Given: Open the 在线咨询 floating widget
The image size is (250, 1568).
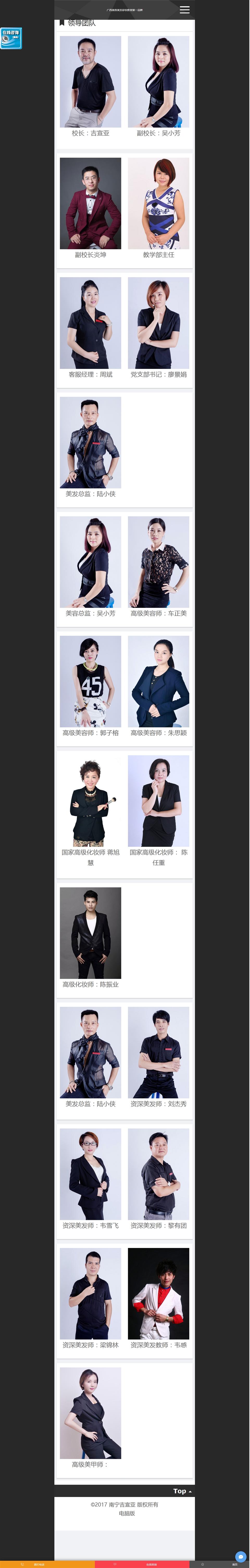Looking at the screenshot, I should [11, 38].
